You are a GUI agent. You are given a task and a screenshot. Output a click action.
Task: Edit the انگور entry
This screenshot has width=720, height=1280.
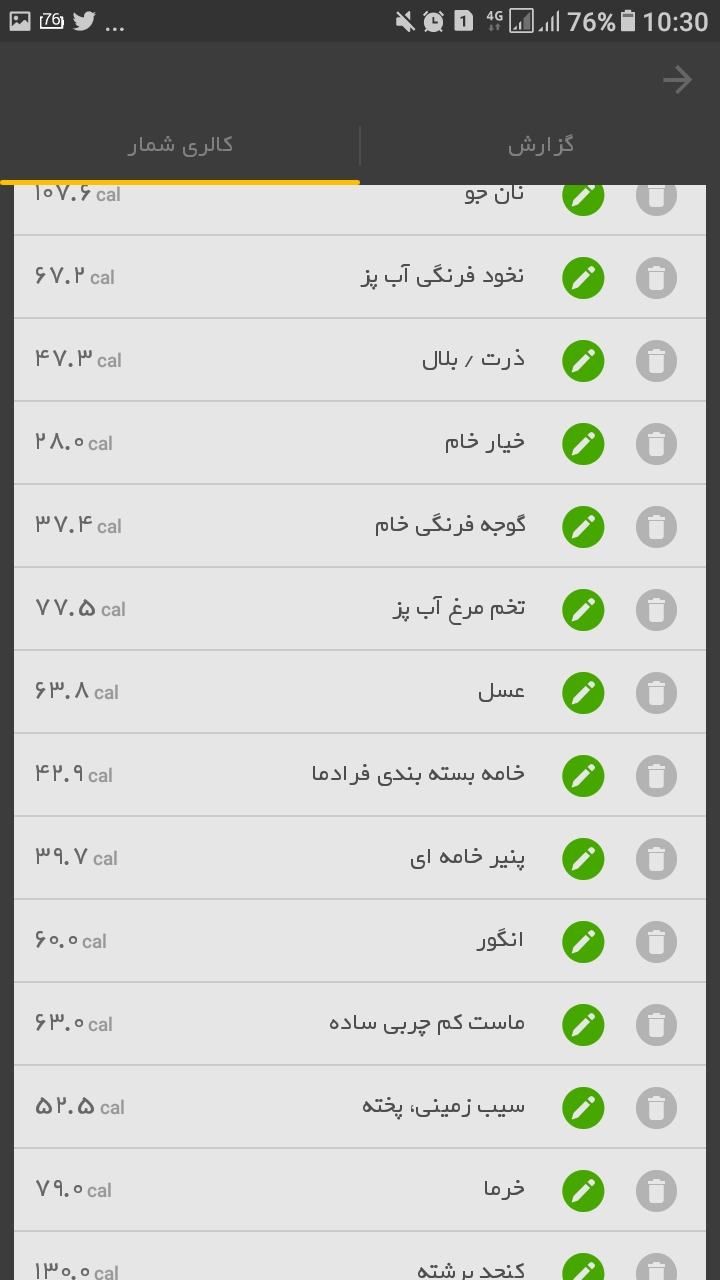coord(583,942)
